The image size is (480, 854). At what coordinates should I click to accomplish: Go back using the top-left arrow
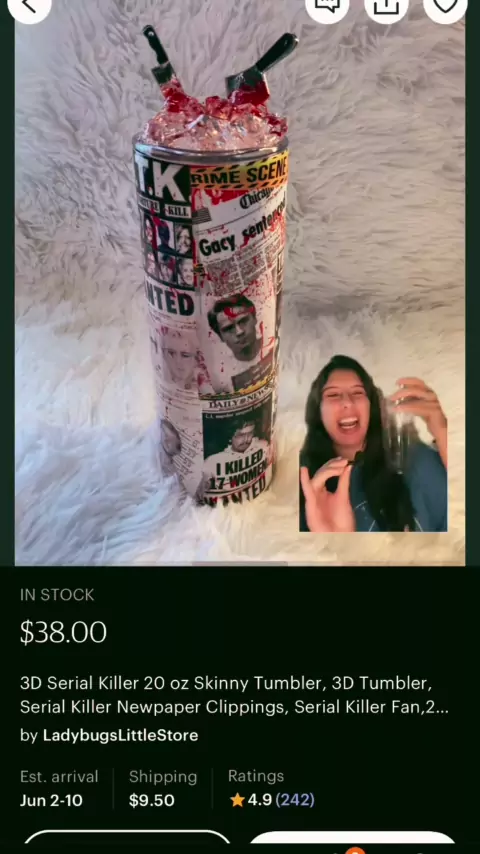tap(29, 7)
